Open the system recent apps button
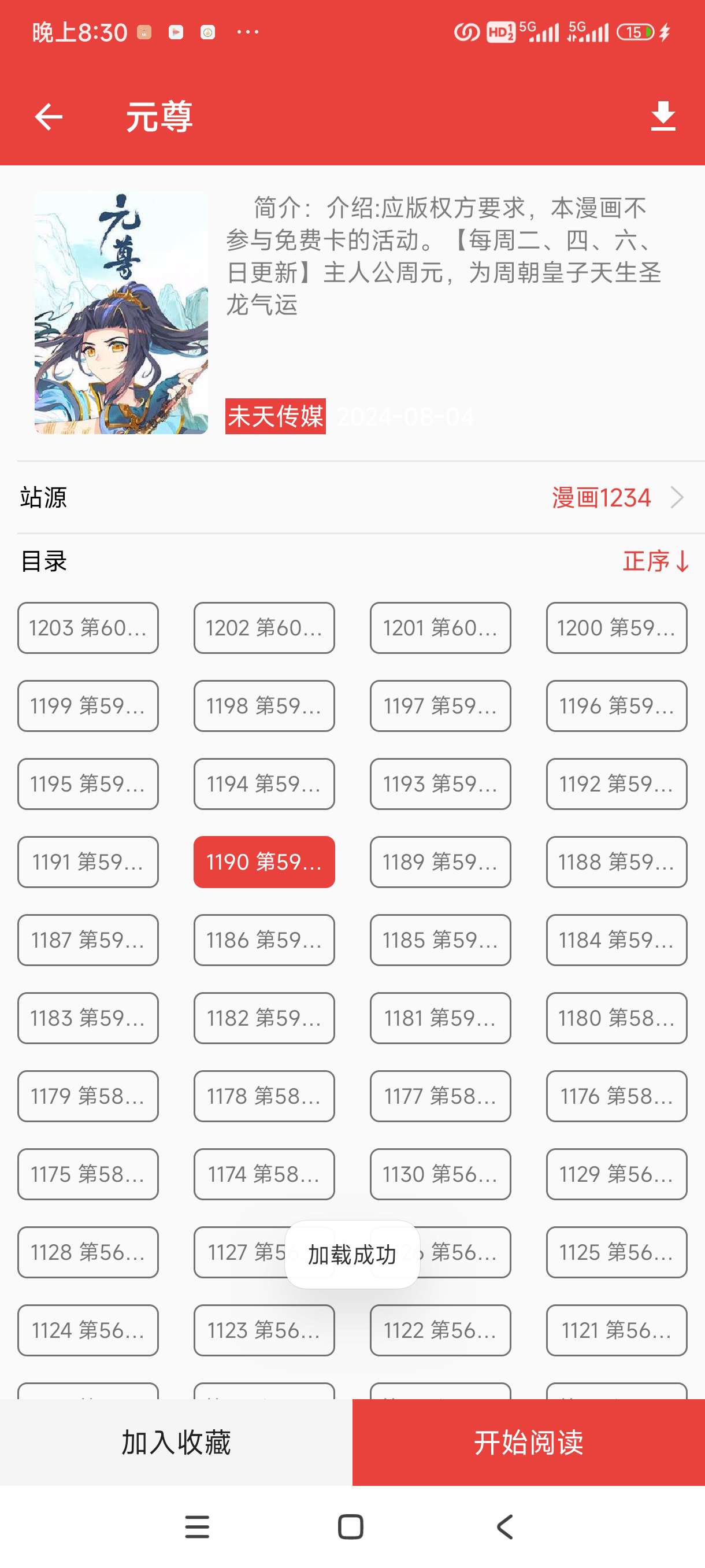Image resolution: width=705 pixels, height=1568 pixels. (x=196, y=1526)
